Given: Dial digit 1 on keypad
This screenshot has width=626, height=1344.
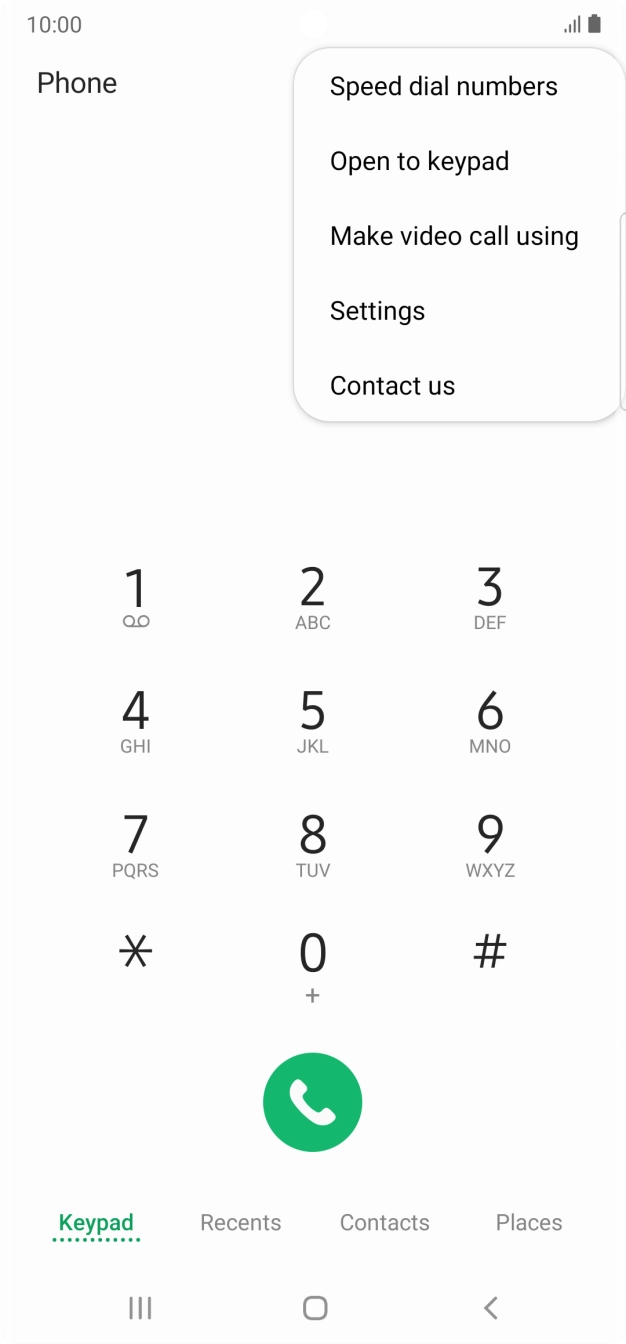Looking at the screenshot, I should click(135, 597).
